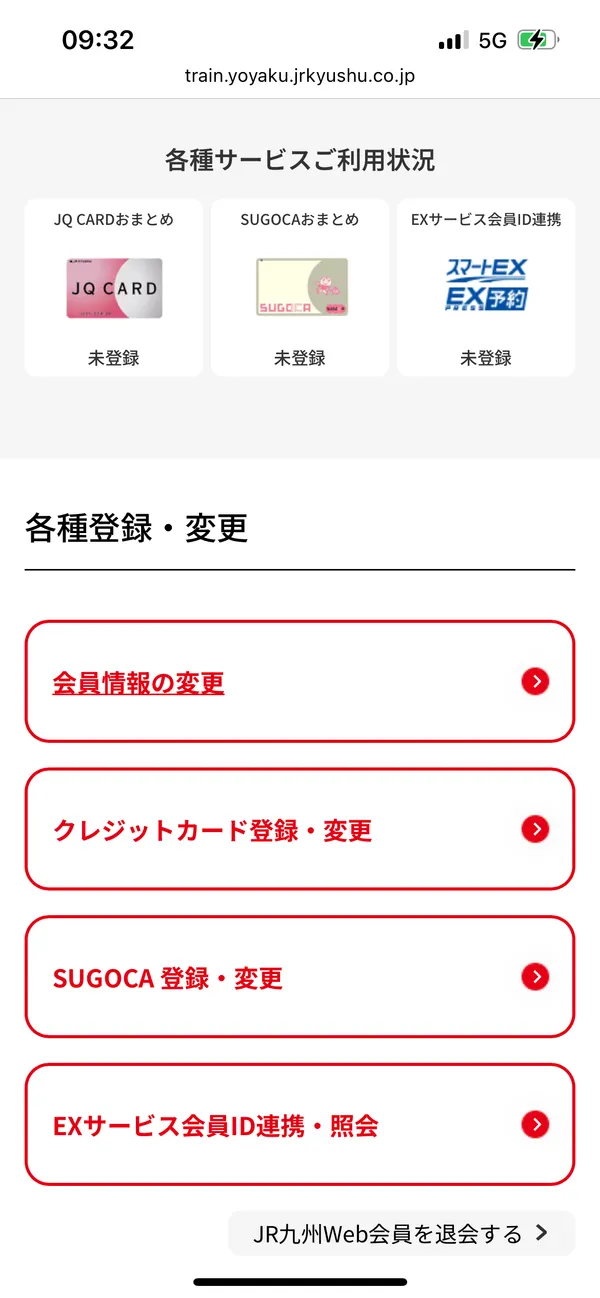The height and width of the screenshot is (1298, 600).
Task: Open EXサービス会員ID連携・照会
Action: tap(300, 1125)
